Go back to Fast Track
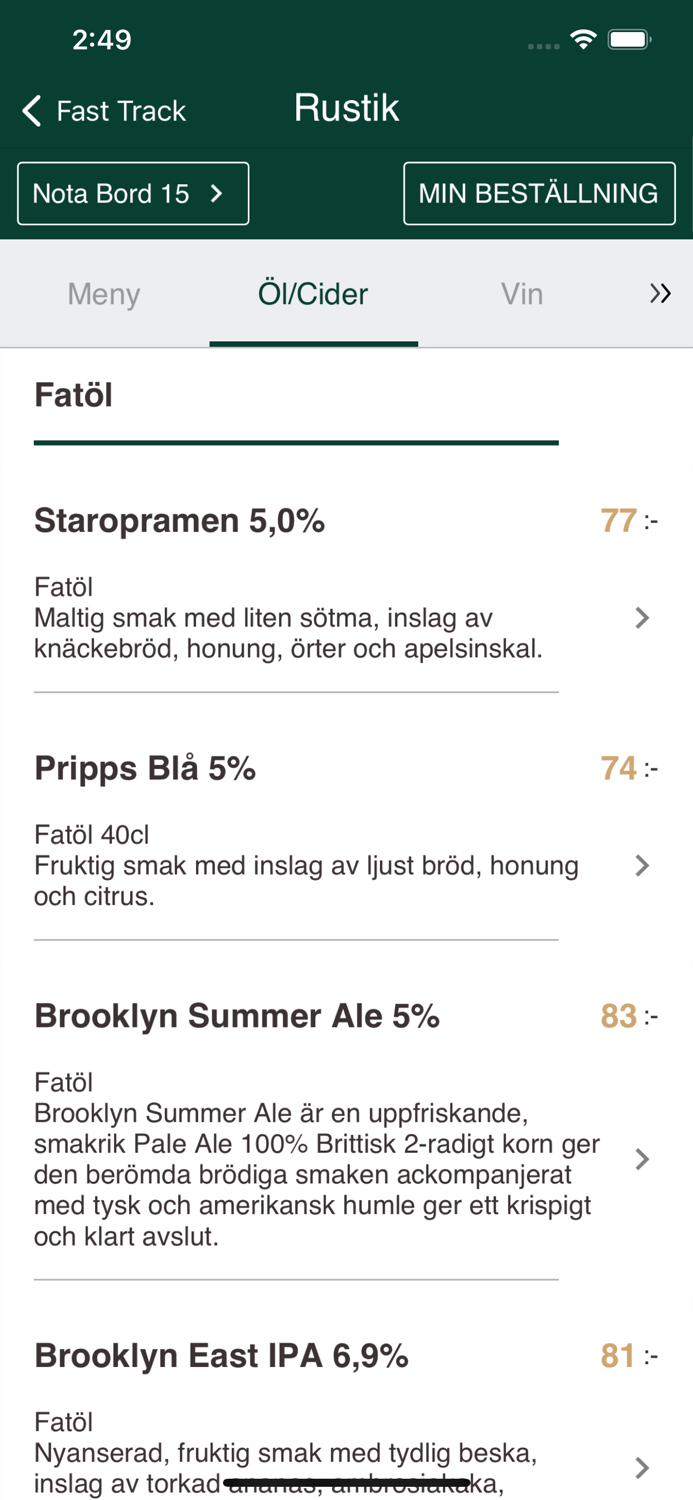Screen dimensions: 693x1500 point(104,110)
